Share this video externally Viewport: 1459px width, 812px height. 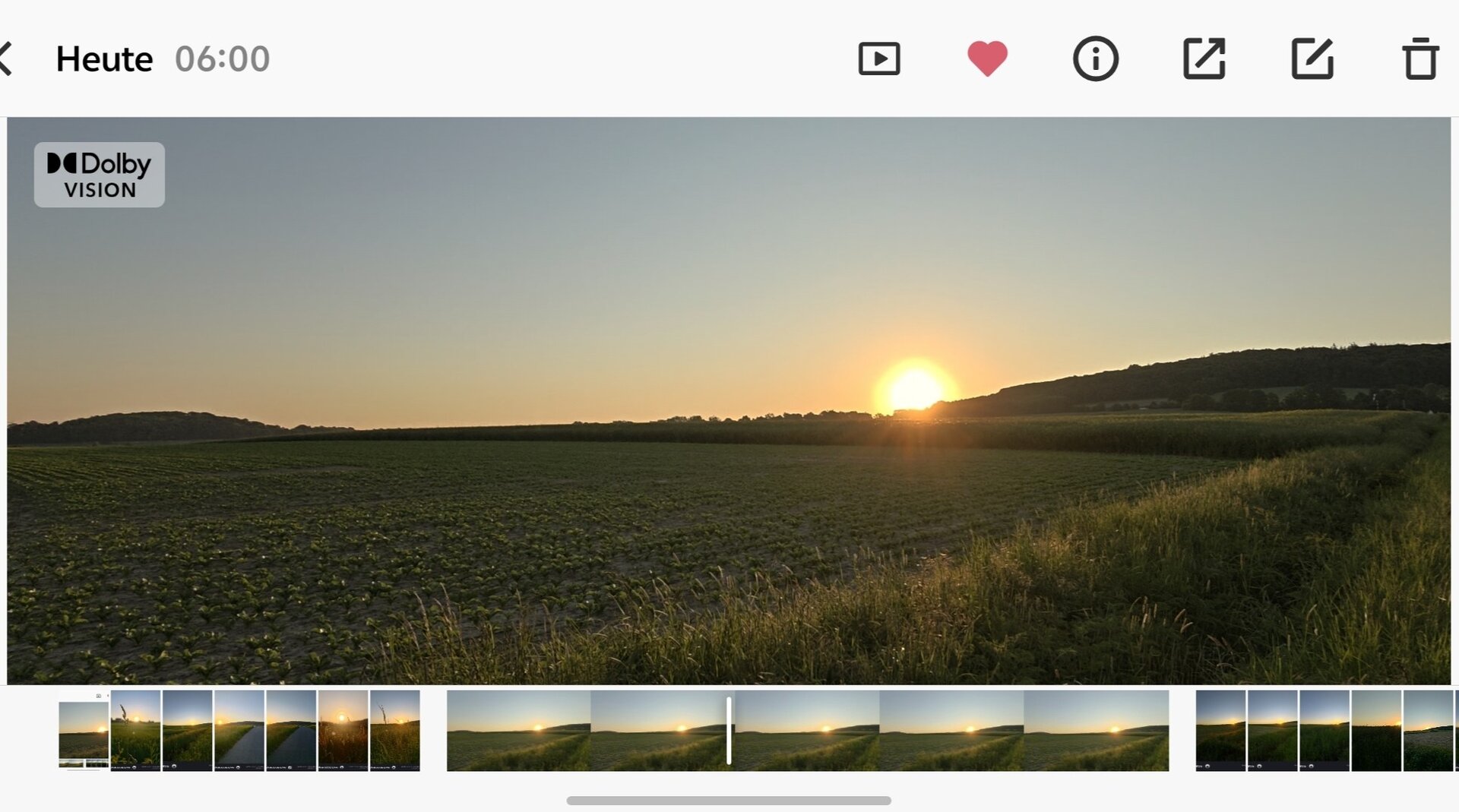tap(1204, 58)
